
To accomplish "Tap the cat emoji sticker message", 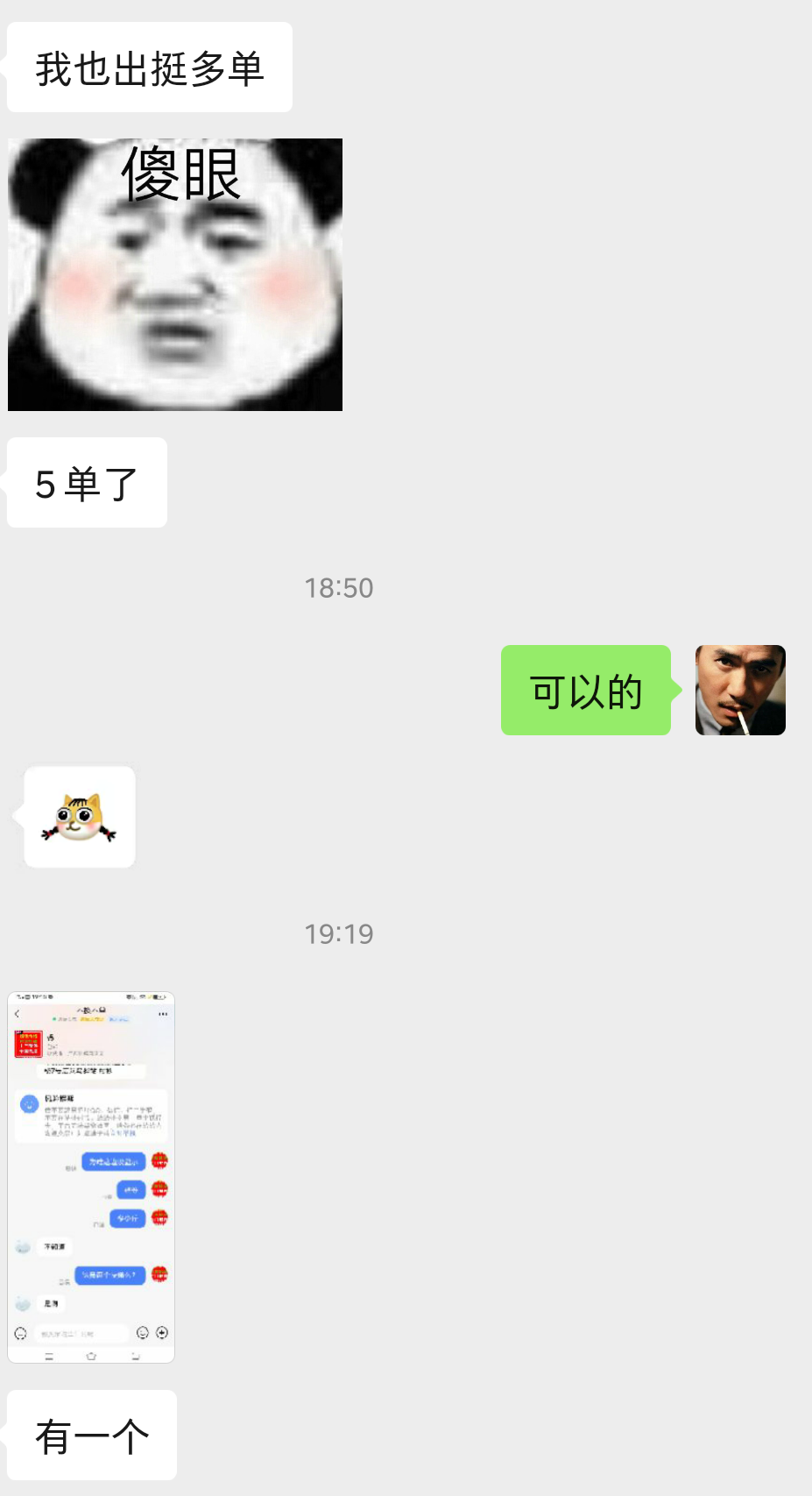I will [x=79, y=816].
